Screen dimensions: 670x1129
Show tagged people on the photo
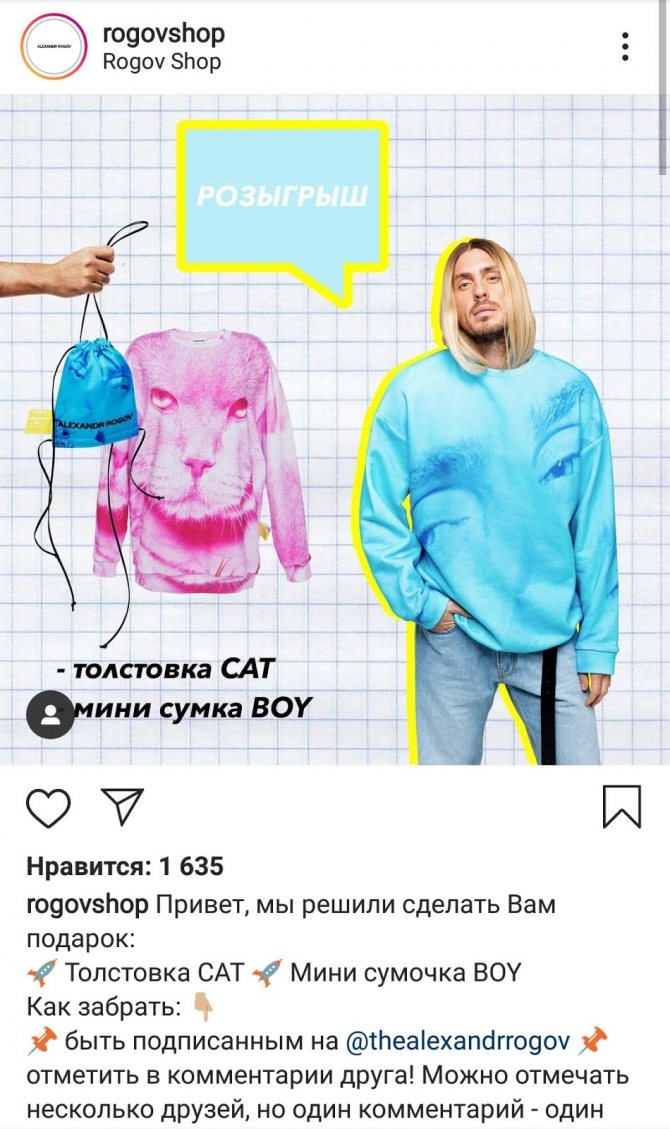pos(49,714)
